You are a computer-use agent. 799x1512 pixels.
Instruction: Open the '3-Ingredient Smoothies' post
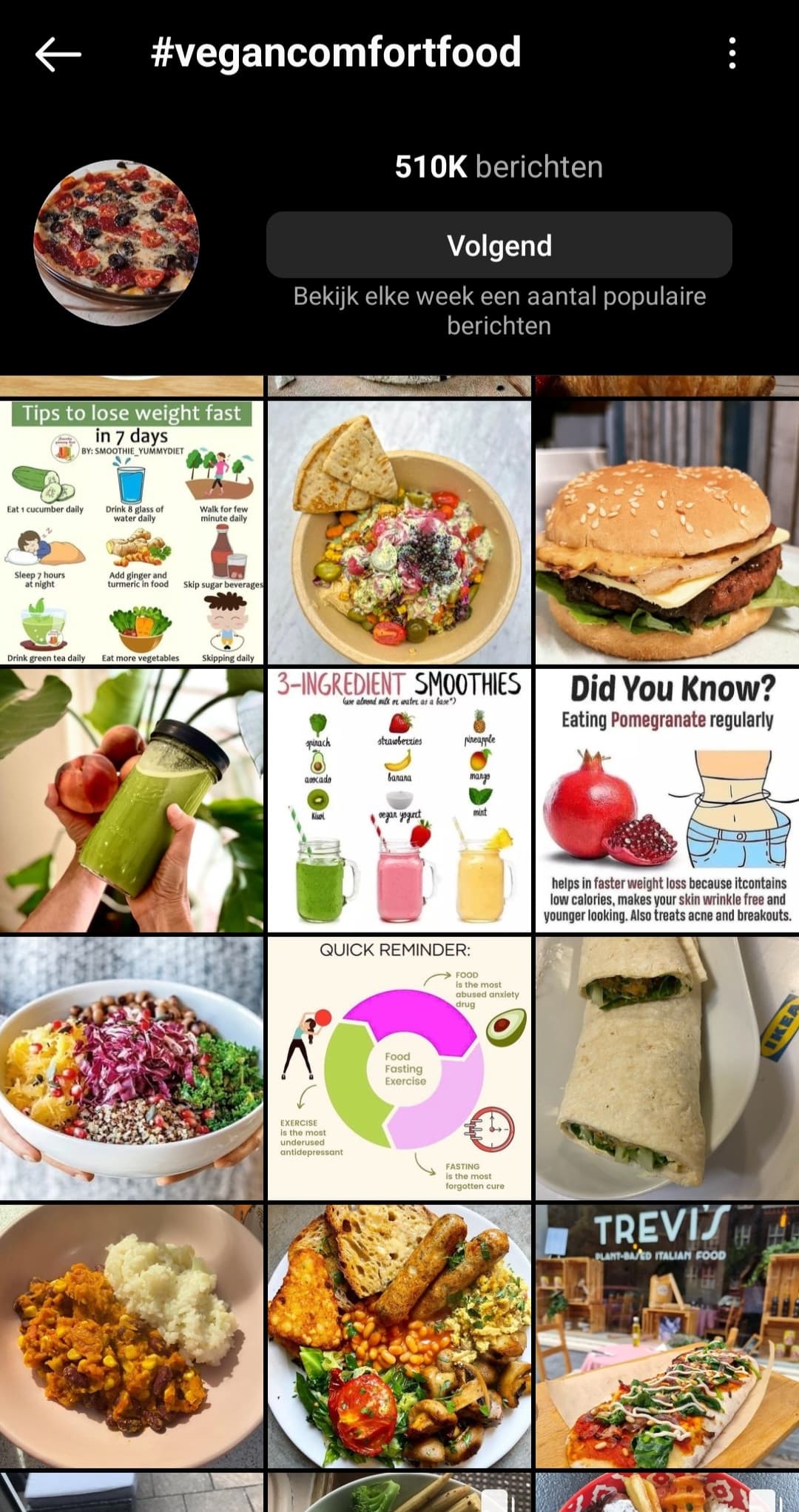click(399, 800)
